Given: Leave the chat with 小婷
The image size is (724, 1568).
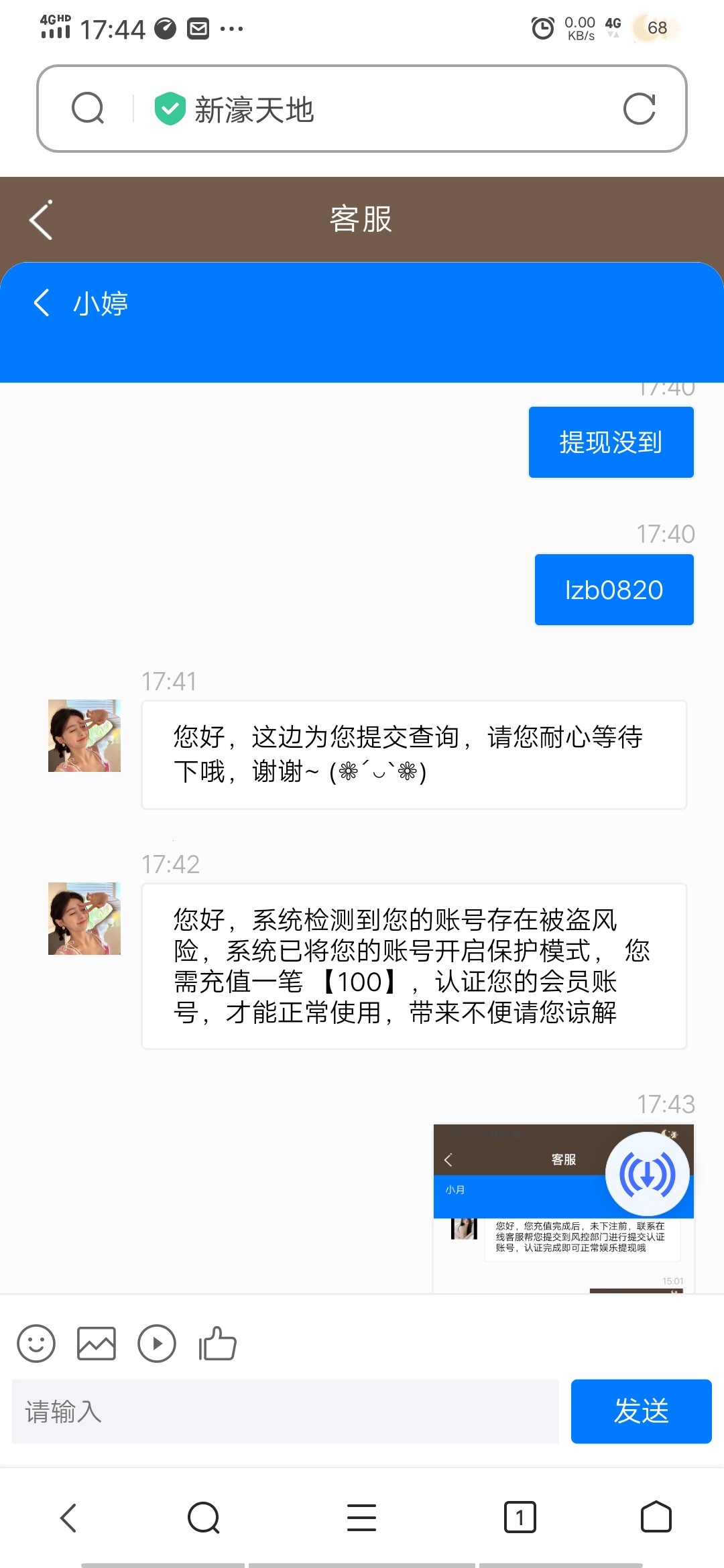Looking at the screenshot, I should point(42,303).
